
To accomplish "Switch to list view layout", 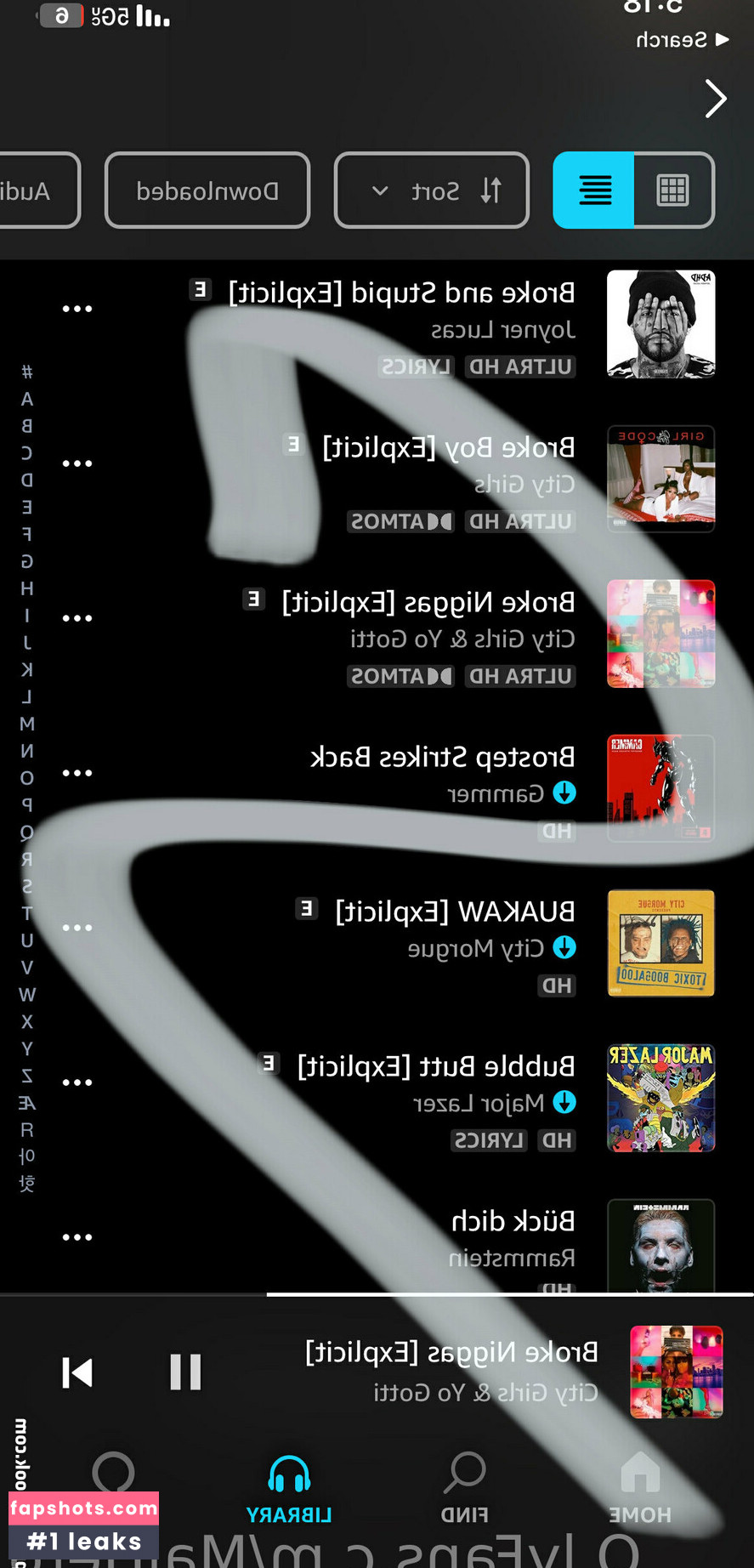I will (x=594, y=190).
